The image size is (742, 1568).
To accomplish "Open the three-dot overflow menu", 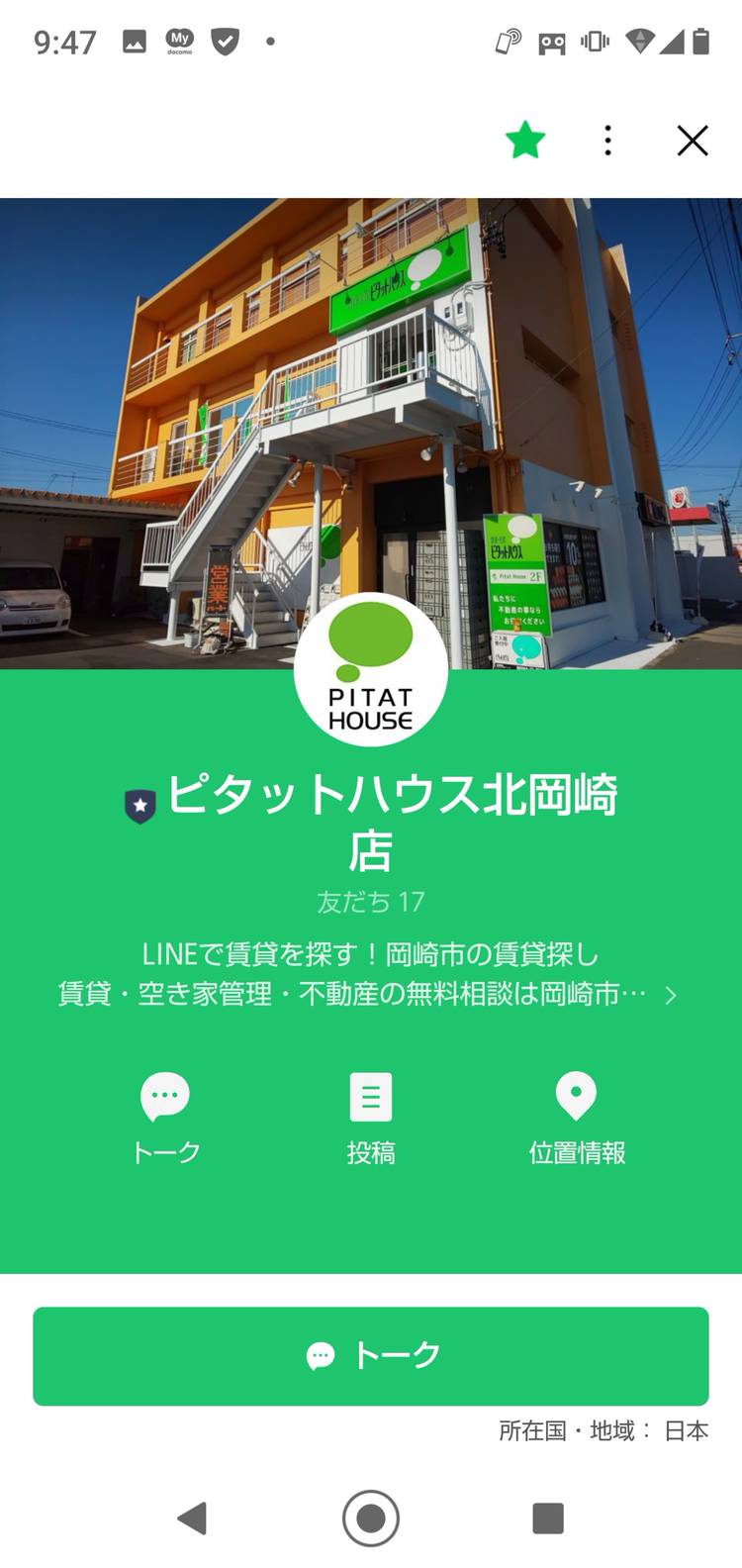I will [607, 141].
